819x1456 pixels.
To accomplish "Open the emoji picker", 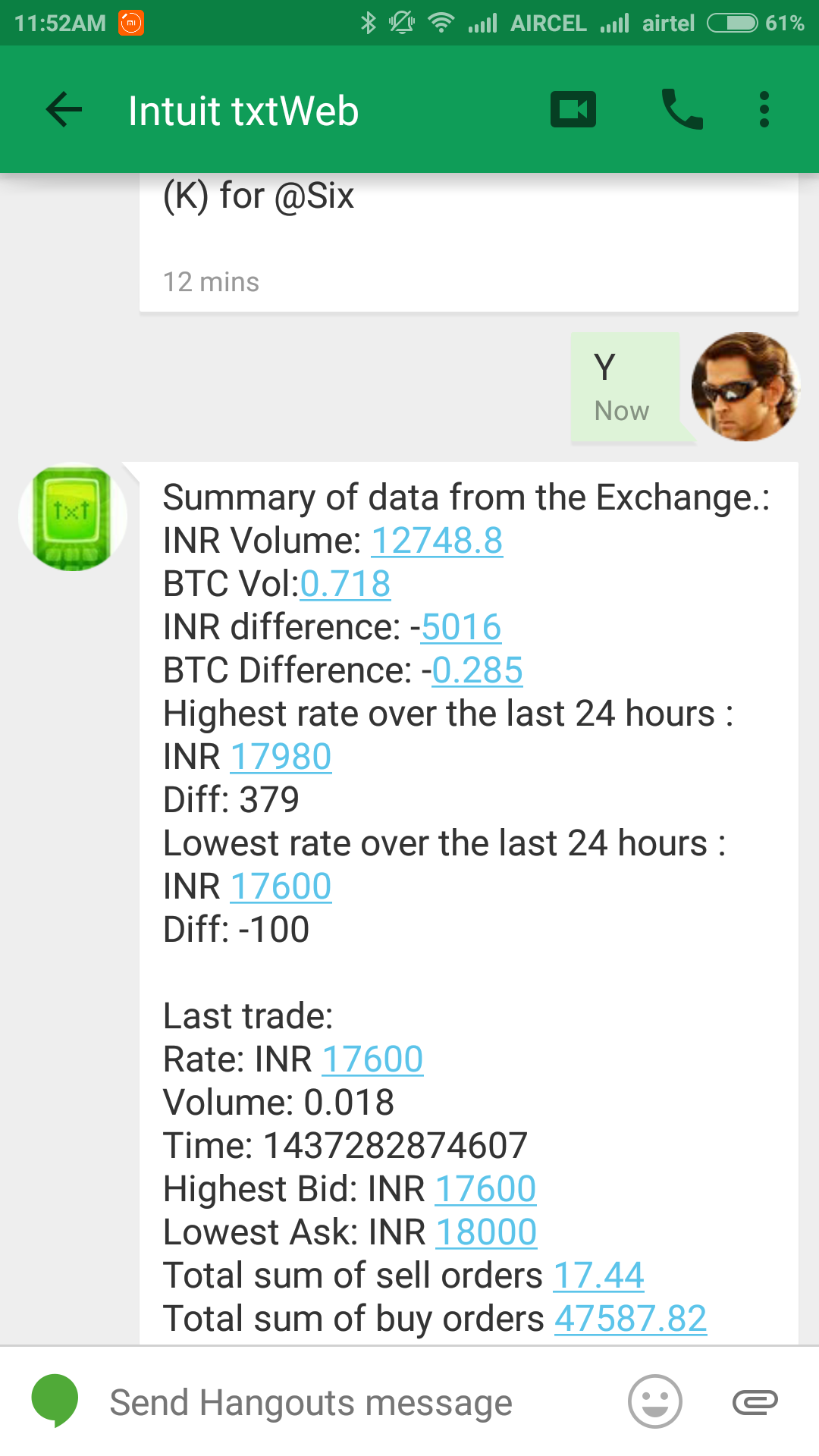I will (x=654, y=1401).
